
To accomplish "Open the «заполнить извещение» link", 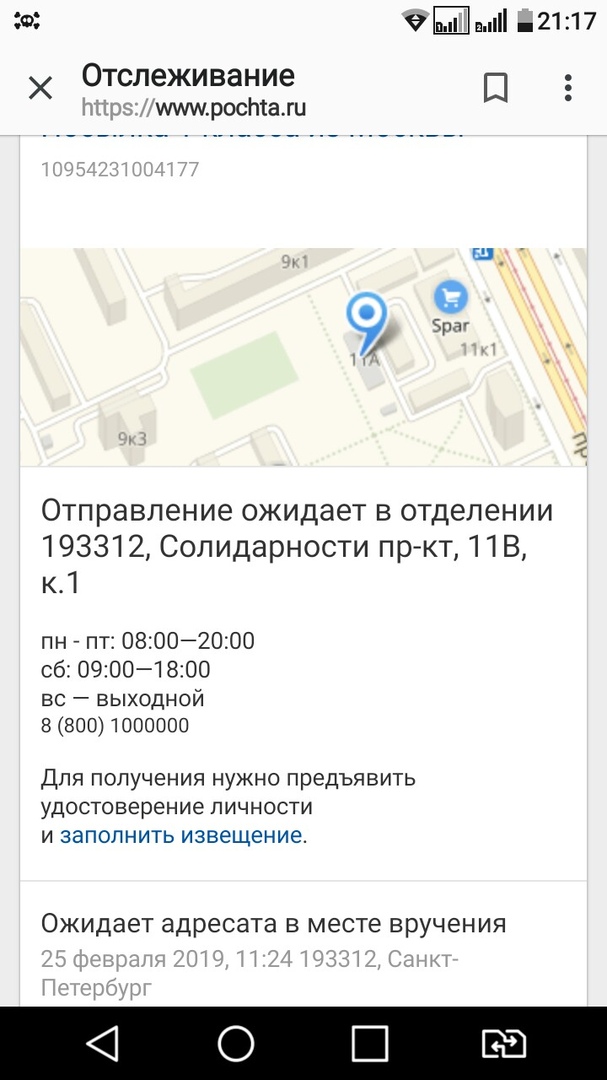I will click(x=180, y=835).
